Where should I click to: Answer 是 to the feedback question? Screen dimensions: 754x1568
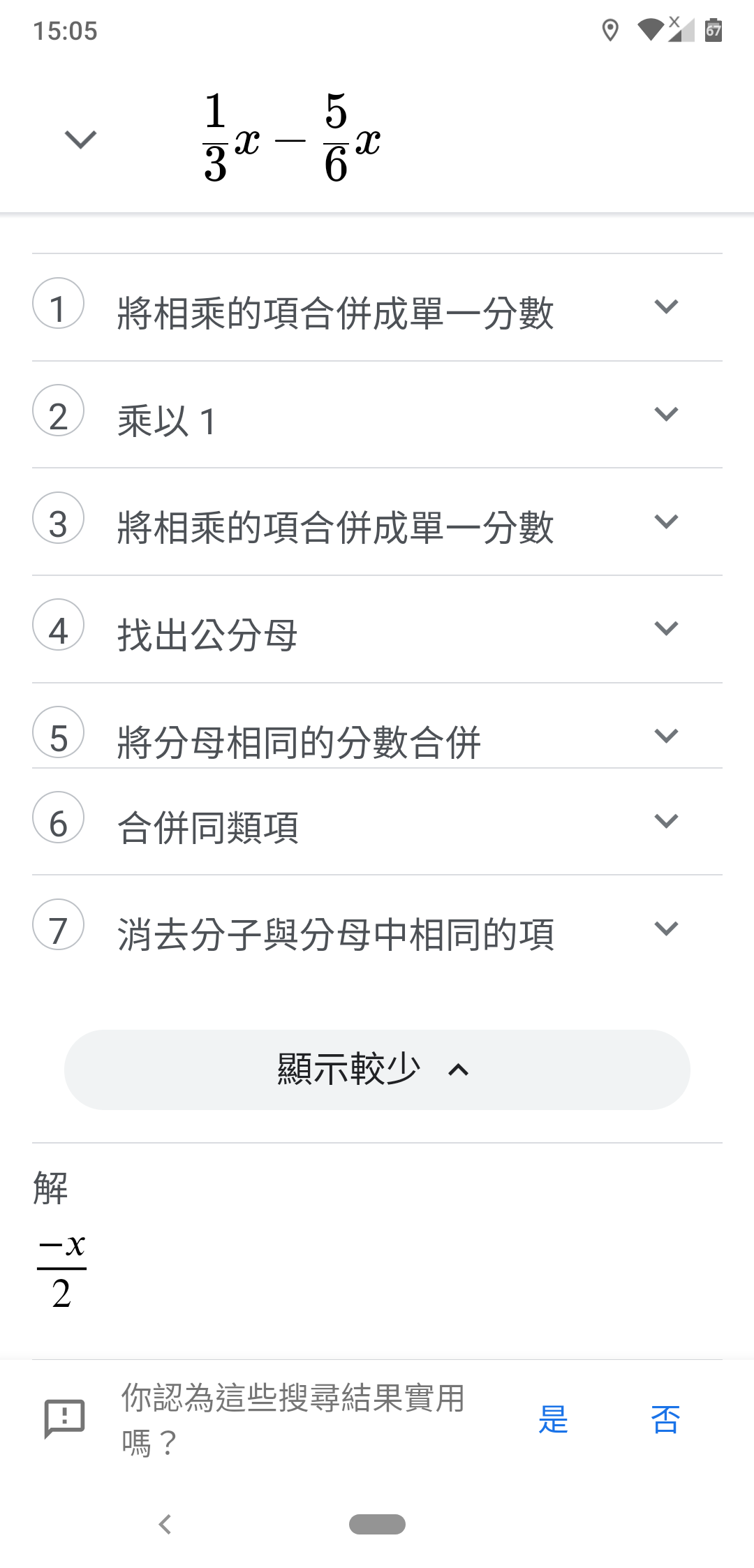coord(553,1419)
